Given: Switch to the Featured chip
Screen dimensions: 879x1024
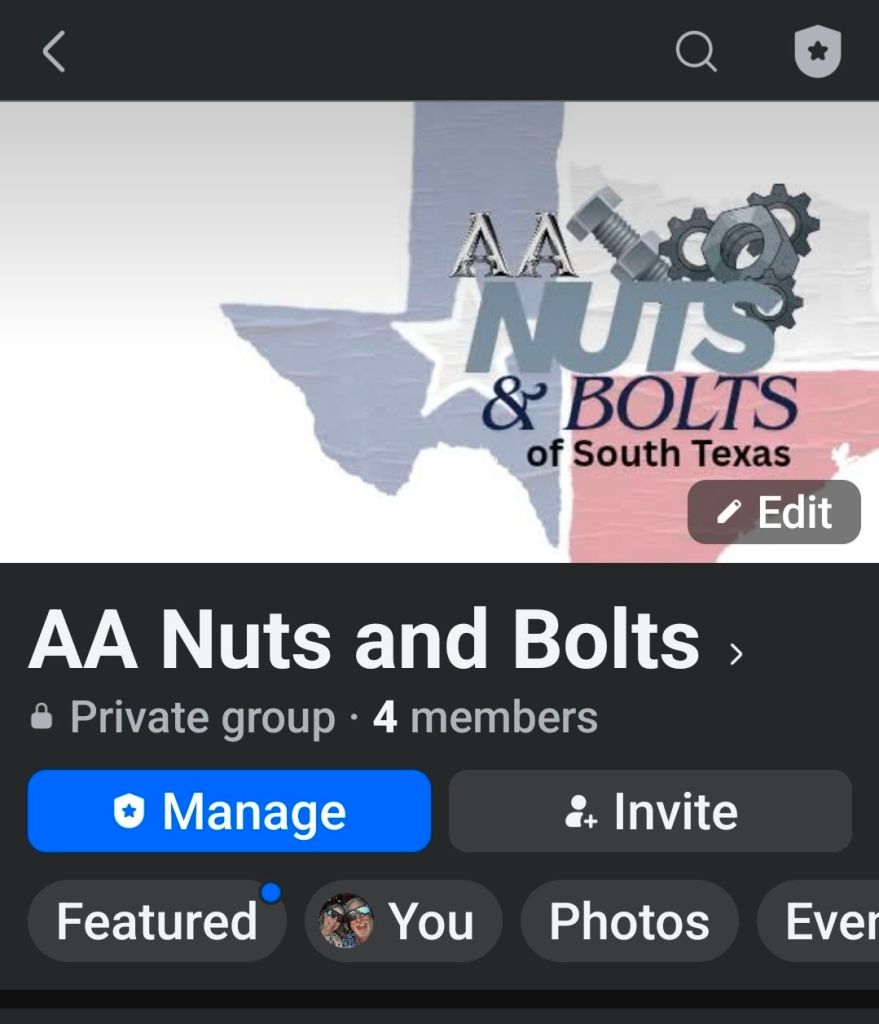Looking at the screenshot, I should pos(157,921).
